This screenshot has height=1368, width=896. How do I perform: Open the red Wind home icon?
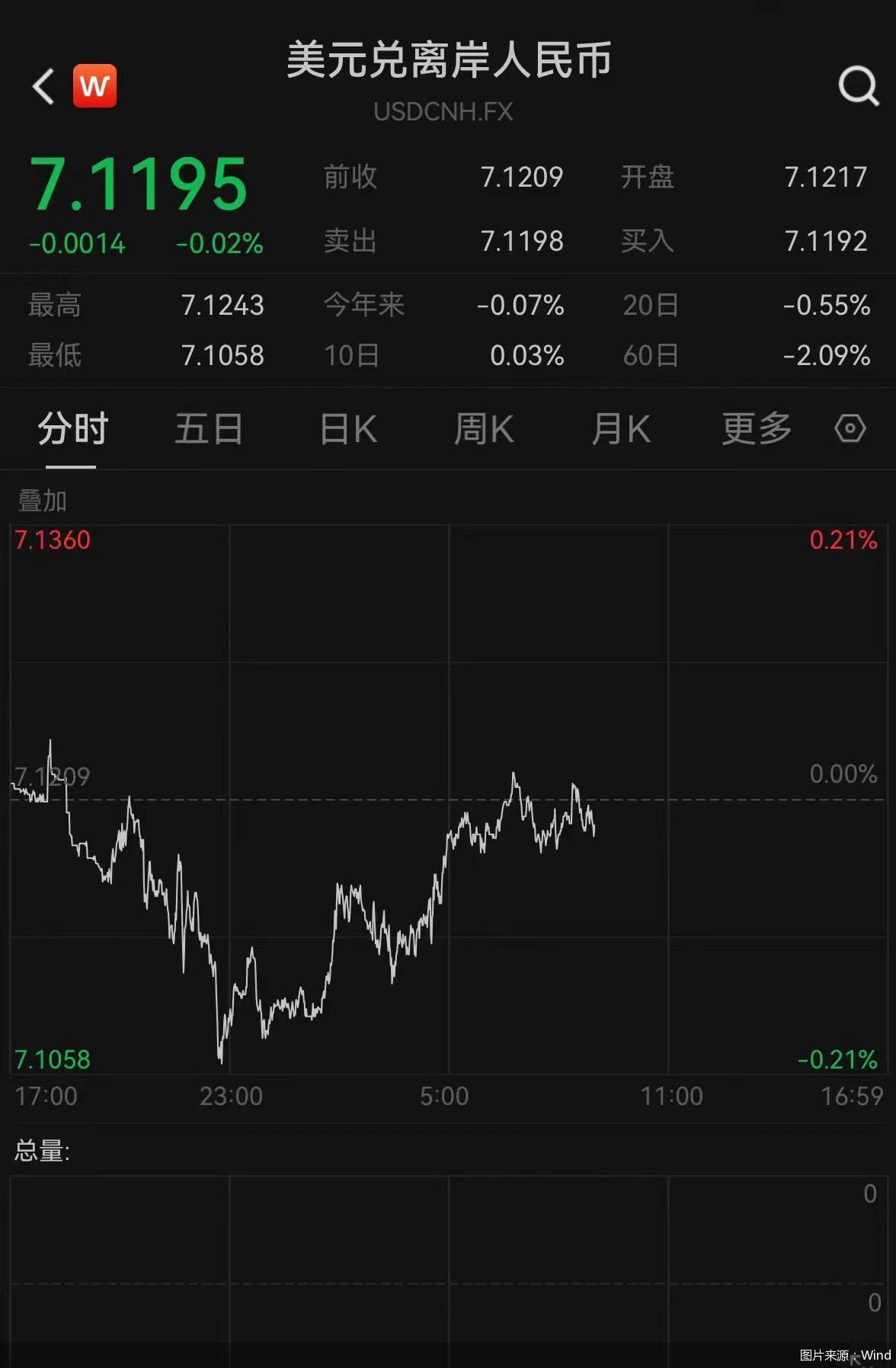94,86
